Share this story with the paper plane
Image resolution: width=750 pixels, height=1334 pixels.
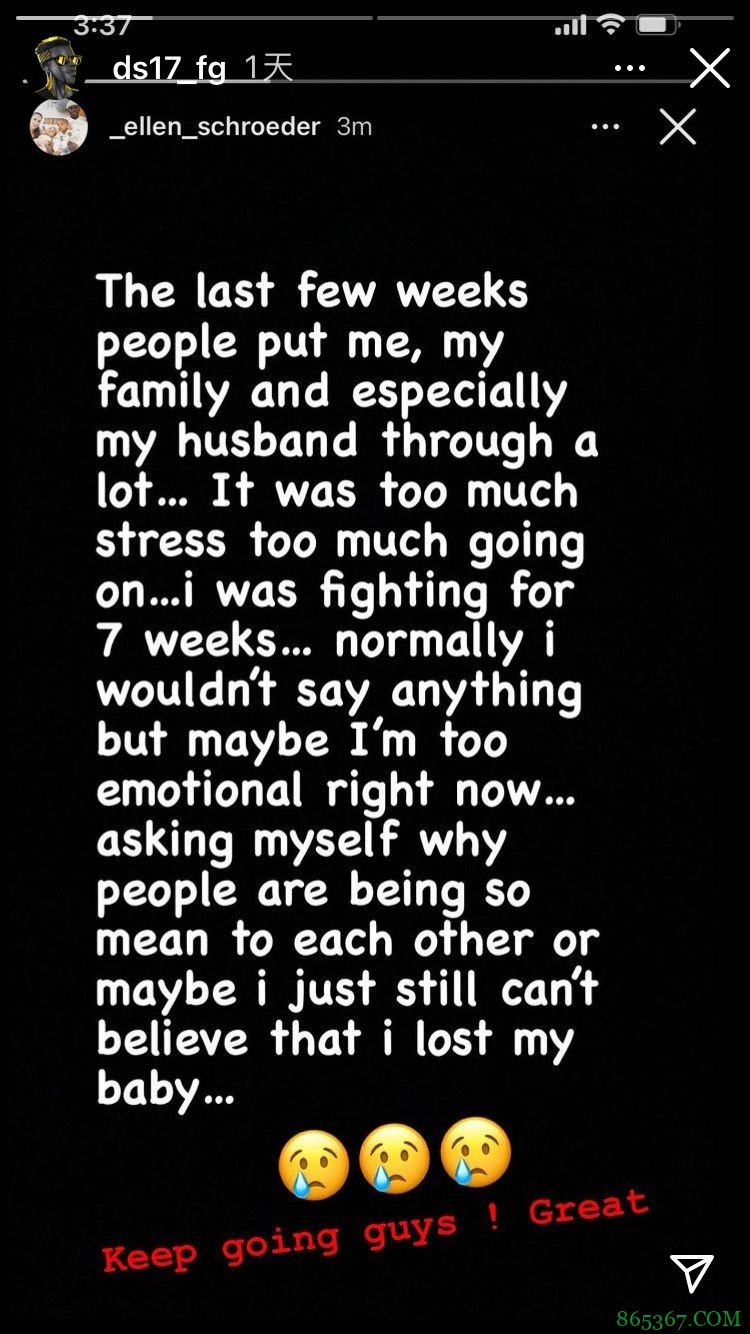[x=692, y=1273]
